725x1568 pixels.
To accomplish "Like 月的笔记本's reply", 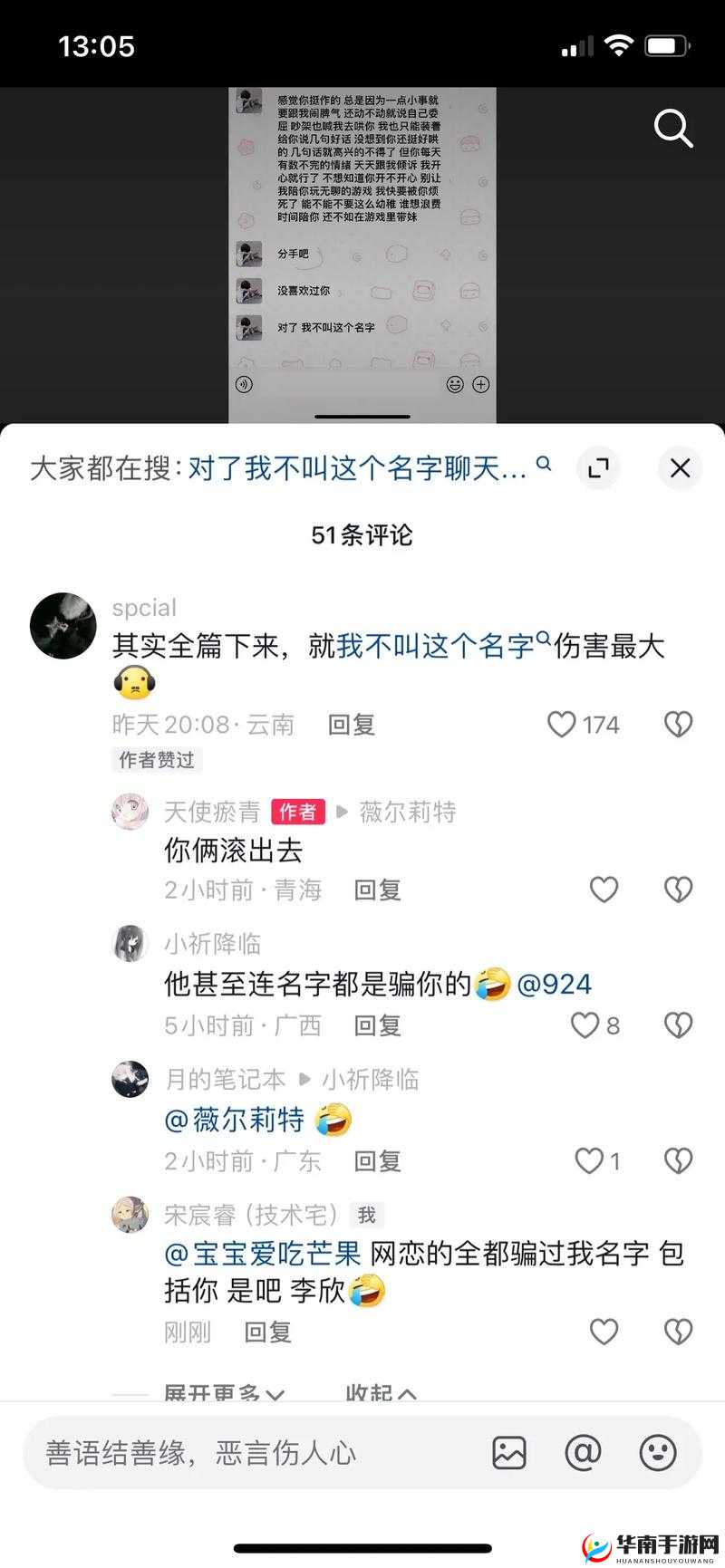I will [590, 1161].
